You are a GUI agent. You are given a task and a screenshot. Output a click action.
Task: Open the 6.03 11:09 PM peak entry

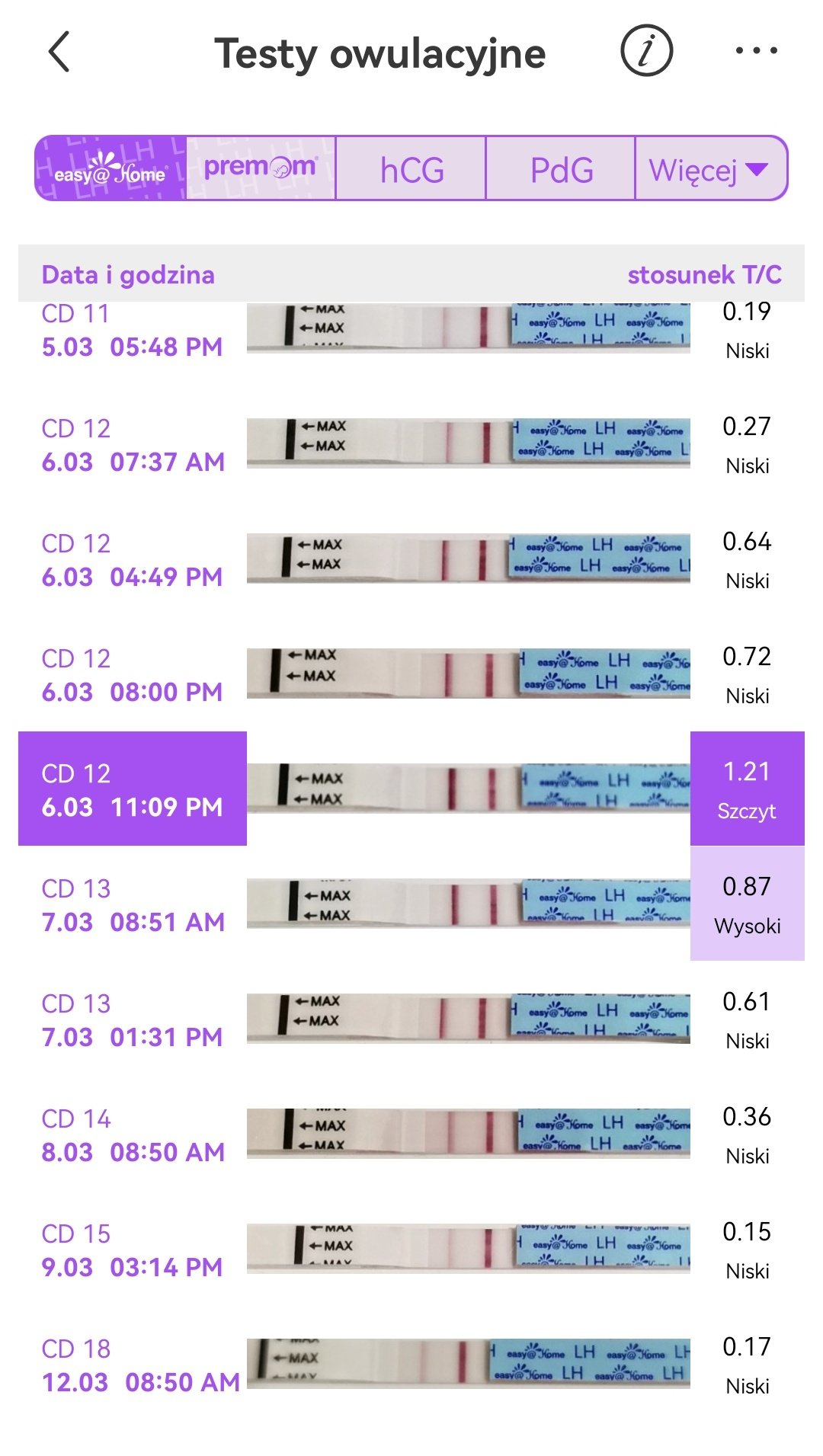(411, 789)
